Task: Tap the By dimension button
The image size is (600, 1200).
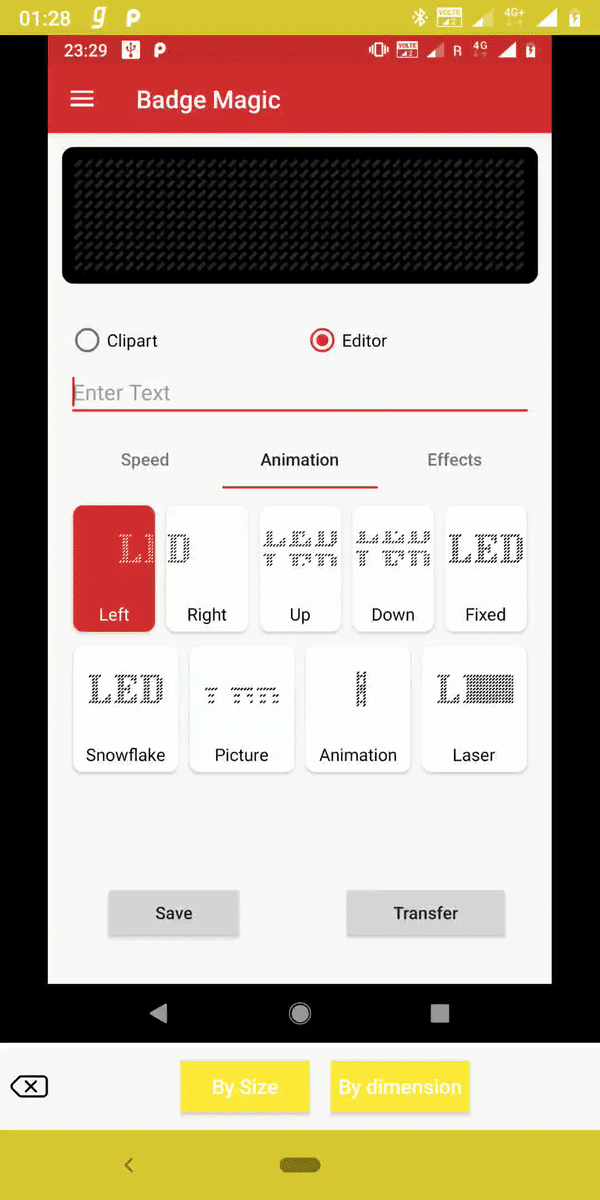Action: 400,1087
